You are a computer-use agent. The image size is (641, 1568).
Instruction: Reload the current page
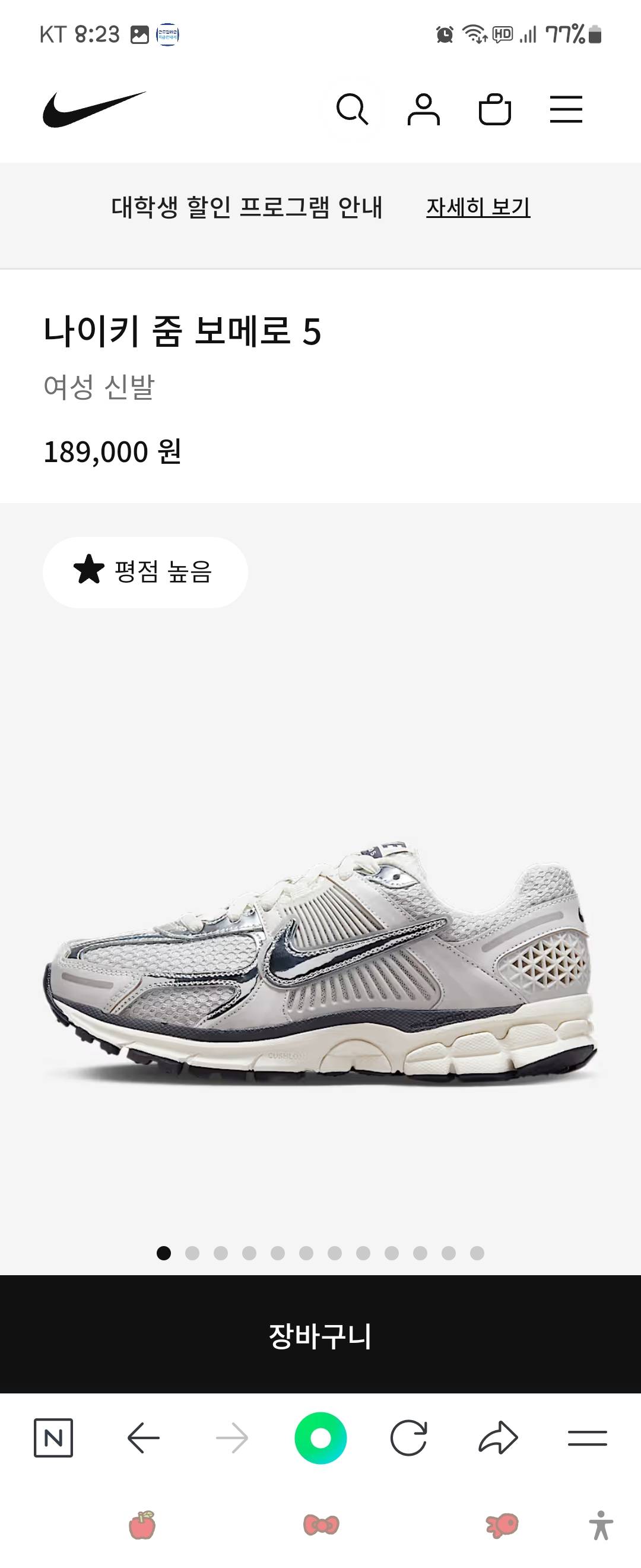[409, 1439]
